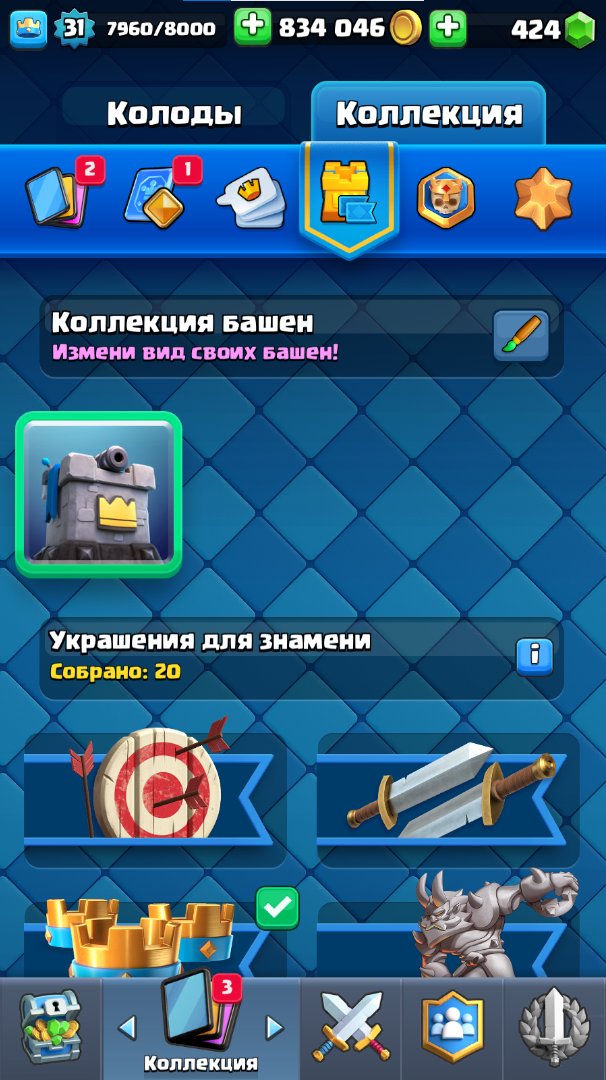Open the shop chest tab
This screenshot has width=606, height=1080.
point(49,1027)
